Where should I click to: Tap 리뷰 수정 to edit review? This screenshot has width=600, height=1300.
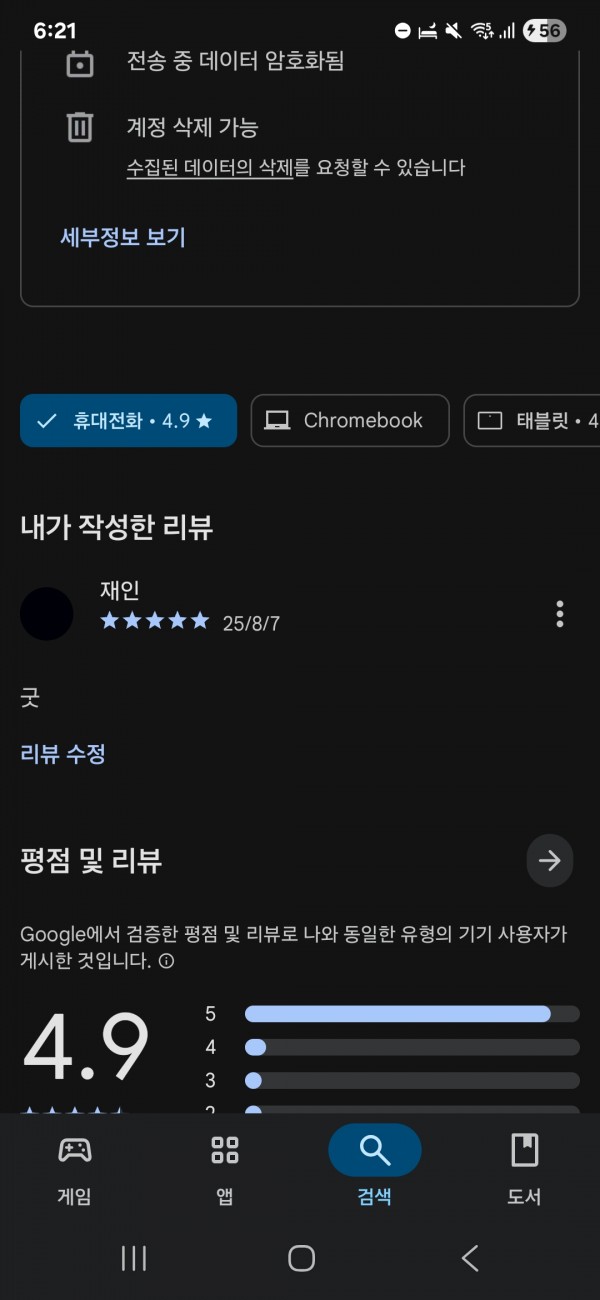pyautogui.click(x=63, y=754)
